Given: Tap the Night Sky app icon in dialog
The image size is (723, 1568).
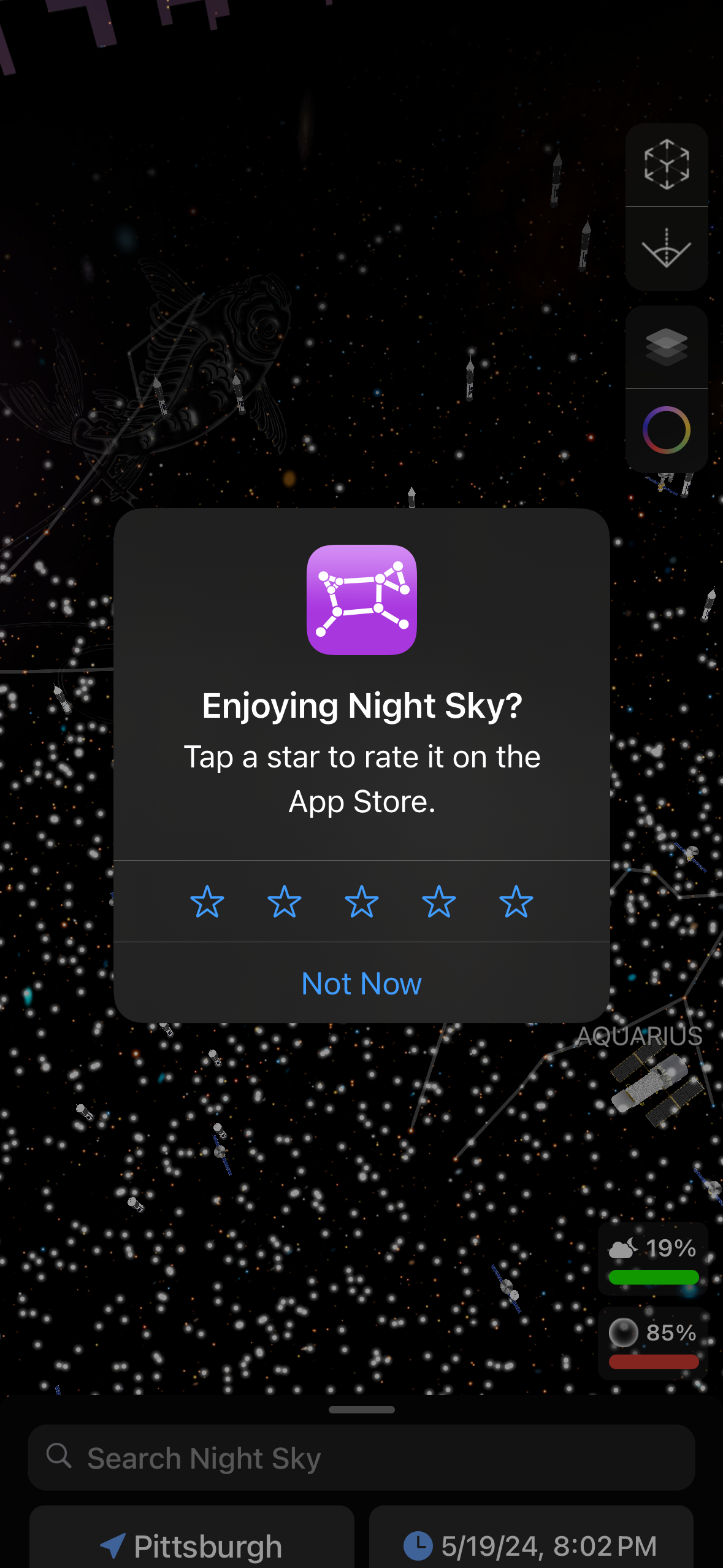Looking at the screenshot, I should (361, 598).
